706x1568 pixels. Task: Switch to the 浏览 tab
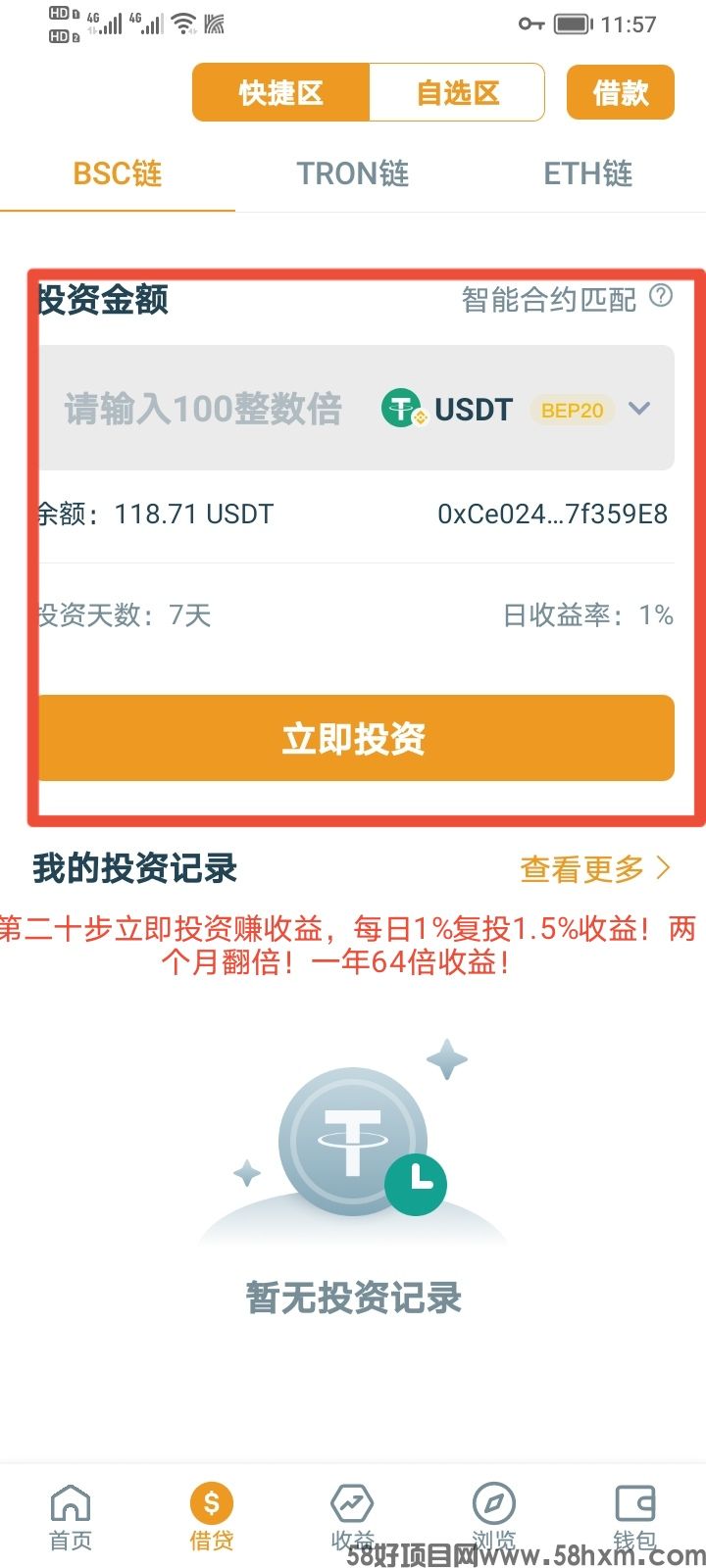click(494, 1516)
